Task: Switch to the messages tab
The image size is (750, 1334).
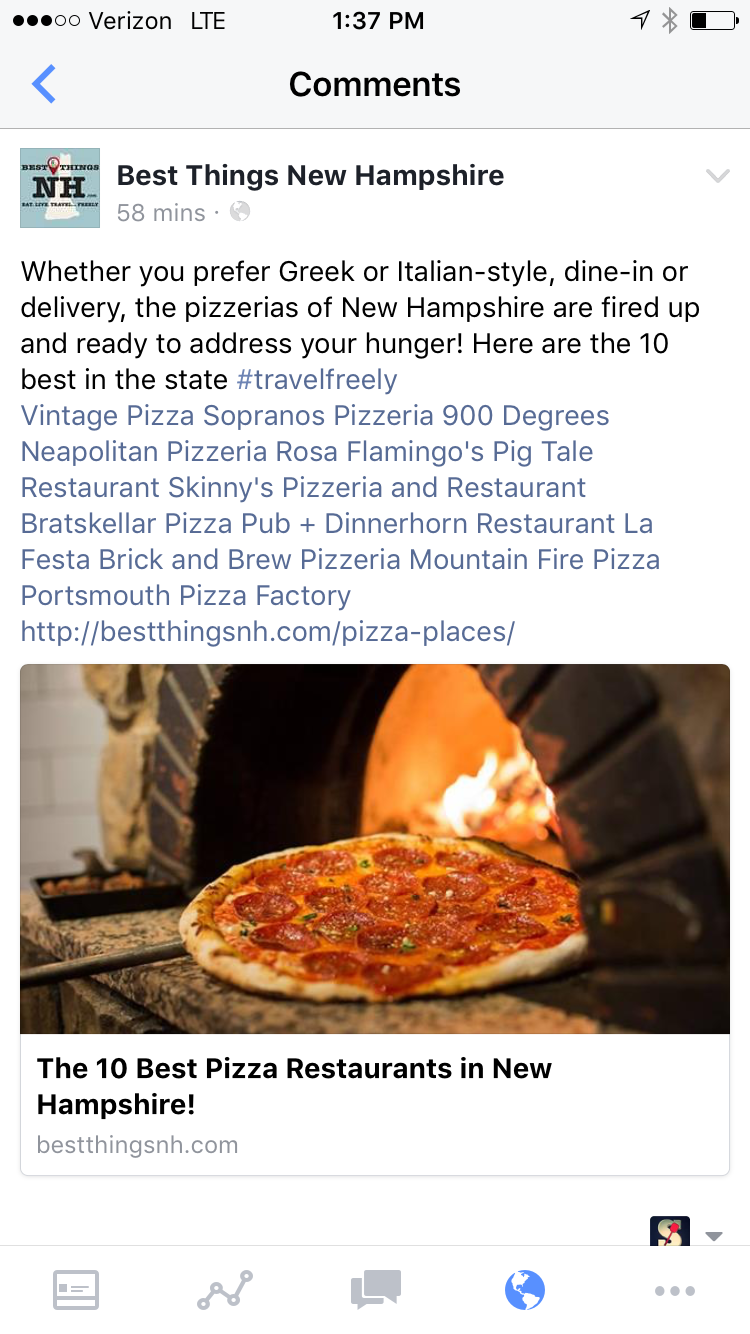Action: pyautogui.click(x=375, y=1290)
